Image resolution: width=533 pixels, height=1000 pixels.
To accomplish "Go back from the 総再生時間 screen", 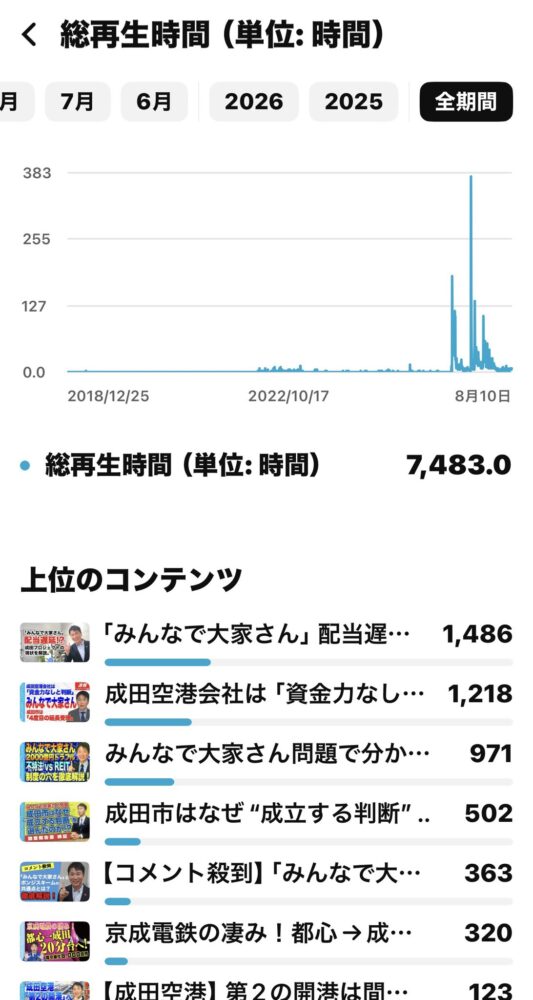I will click(x=29, y=35).
